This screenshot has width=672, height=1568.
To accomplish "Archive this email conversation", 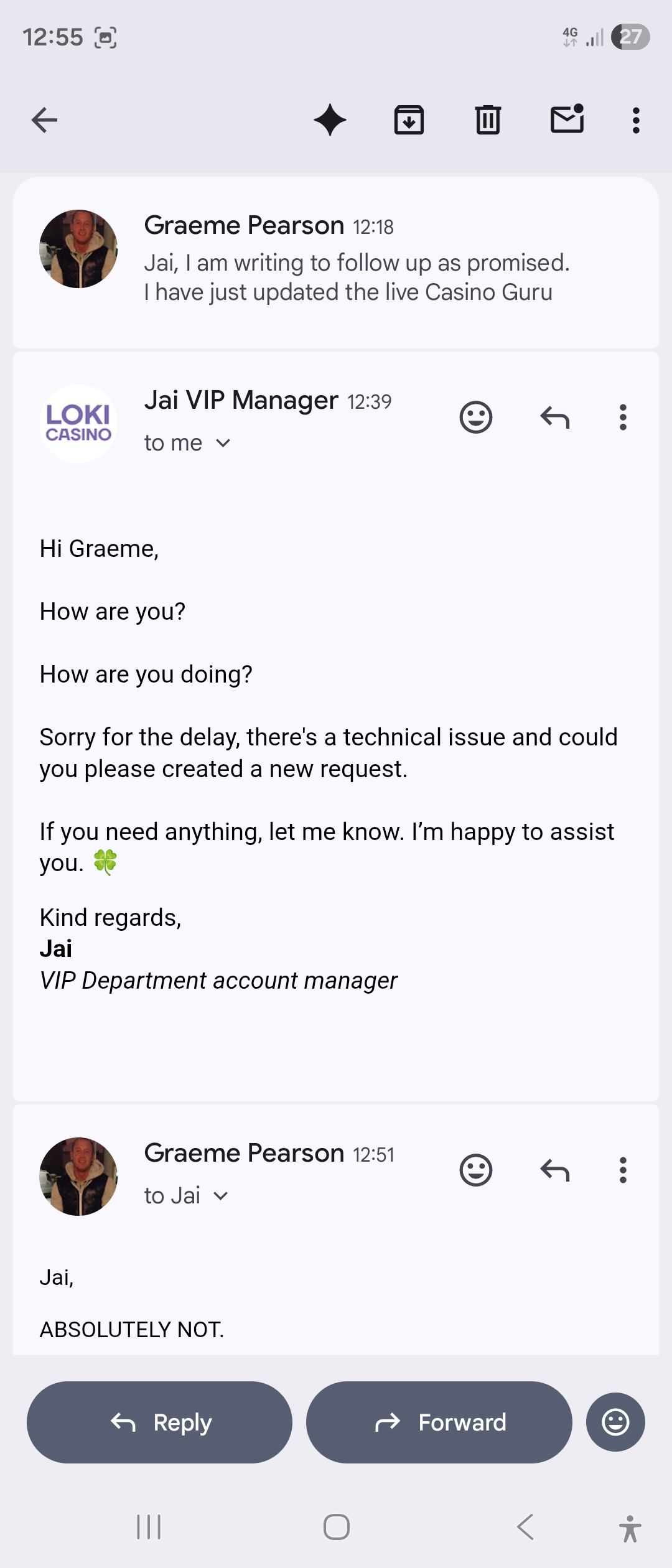I will (x=409, y=120).
